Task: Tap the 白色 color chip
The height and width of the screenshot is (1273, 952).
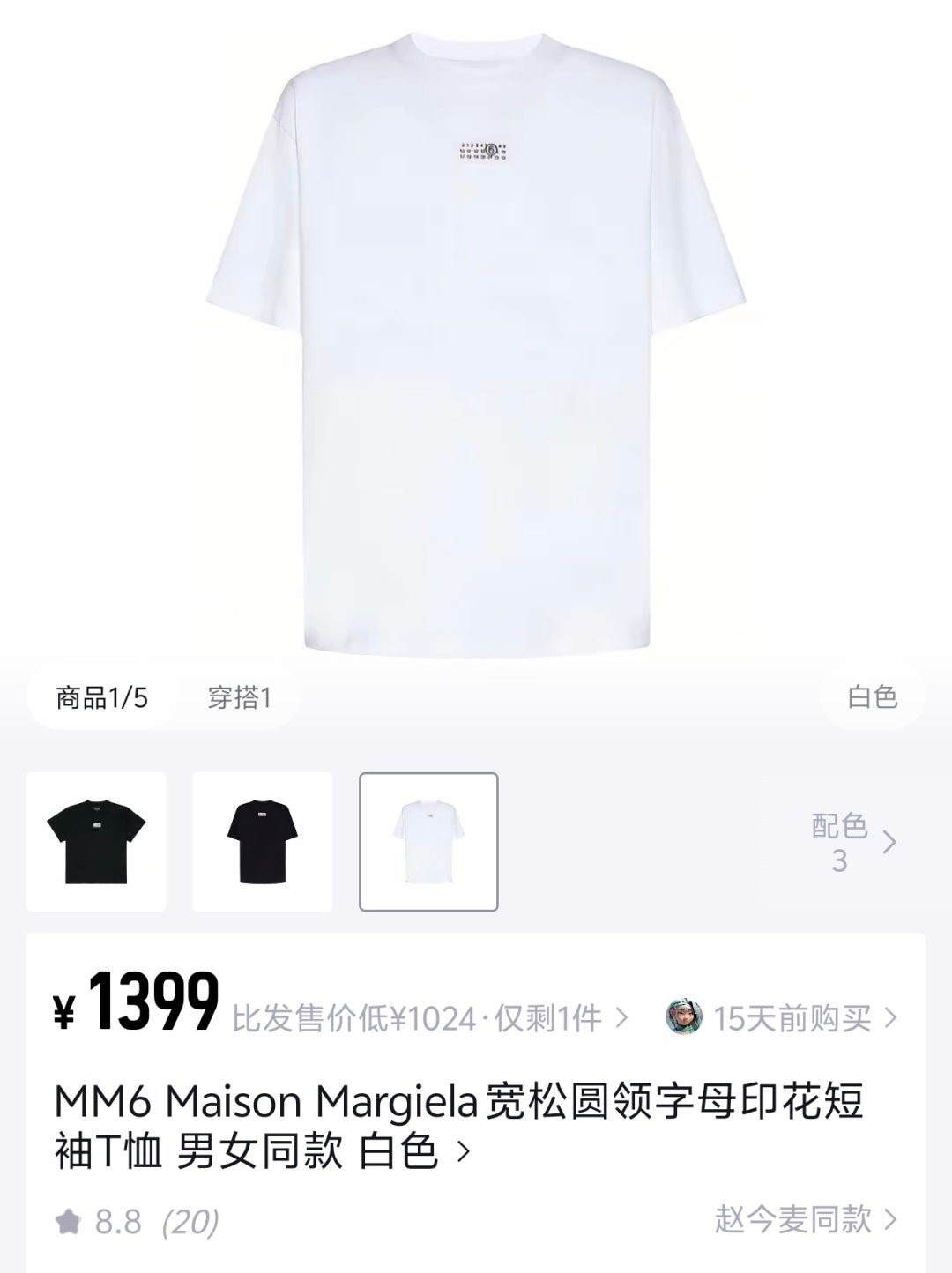Action: (872, 697)
